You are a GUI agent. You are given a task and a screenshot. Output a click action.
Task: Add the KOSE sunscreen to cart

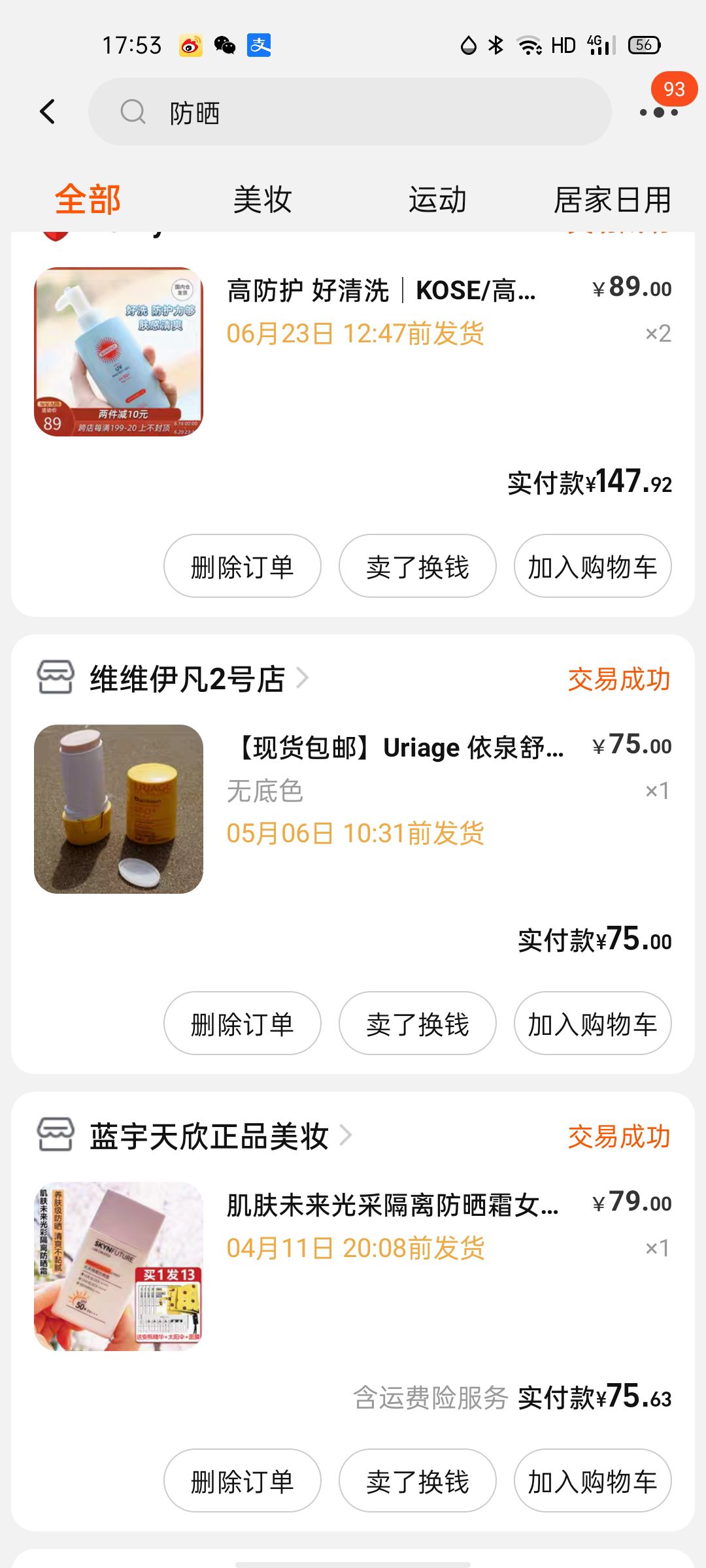pyautogui.click(x=592, y=566)
